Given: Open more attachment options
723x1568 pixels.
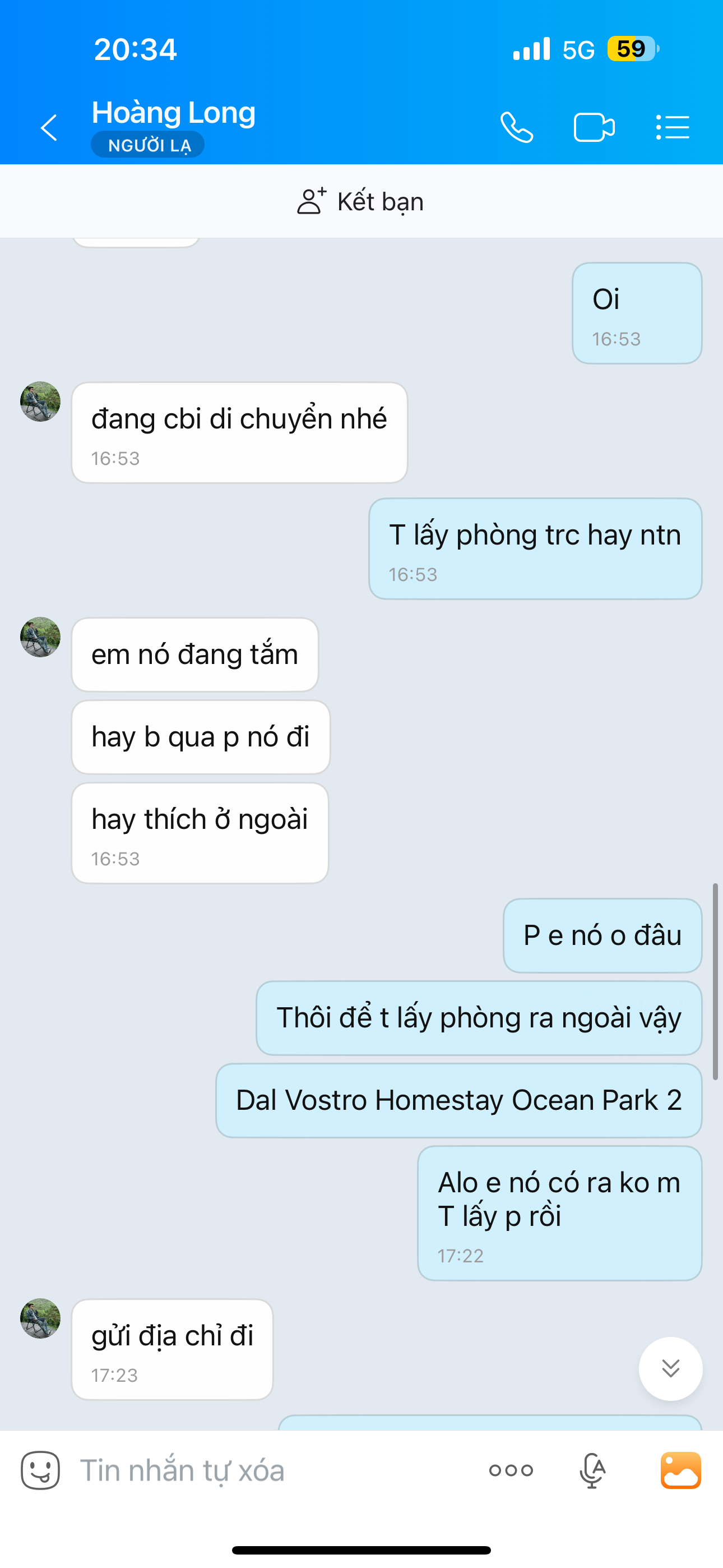Looking at the screenshot, I should coord(511,1470).
